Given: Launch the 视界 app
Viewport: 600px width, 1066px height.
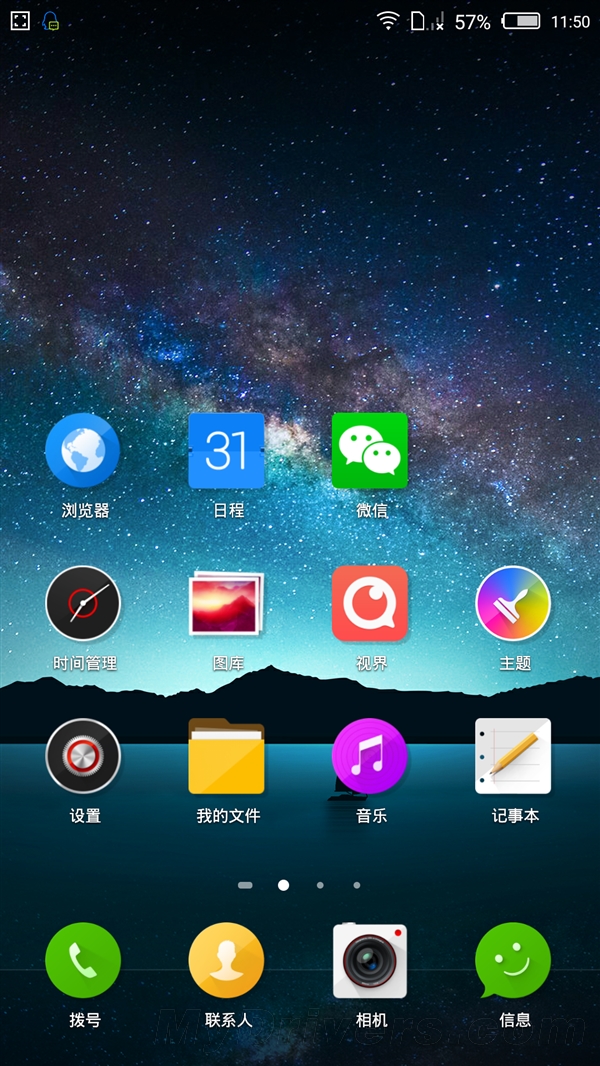Looking at the screenshot, I should [x=370, y=604].
